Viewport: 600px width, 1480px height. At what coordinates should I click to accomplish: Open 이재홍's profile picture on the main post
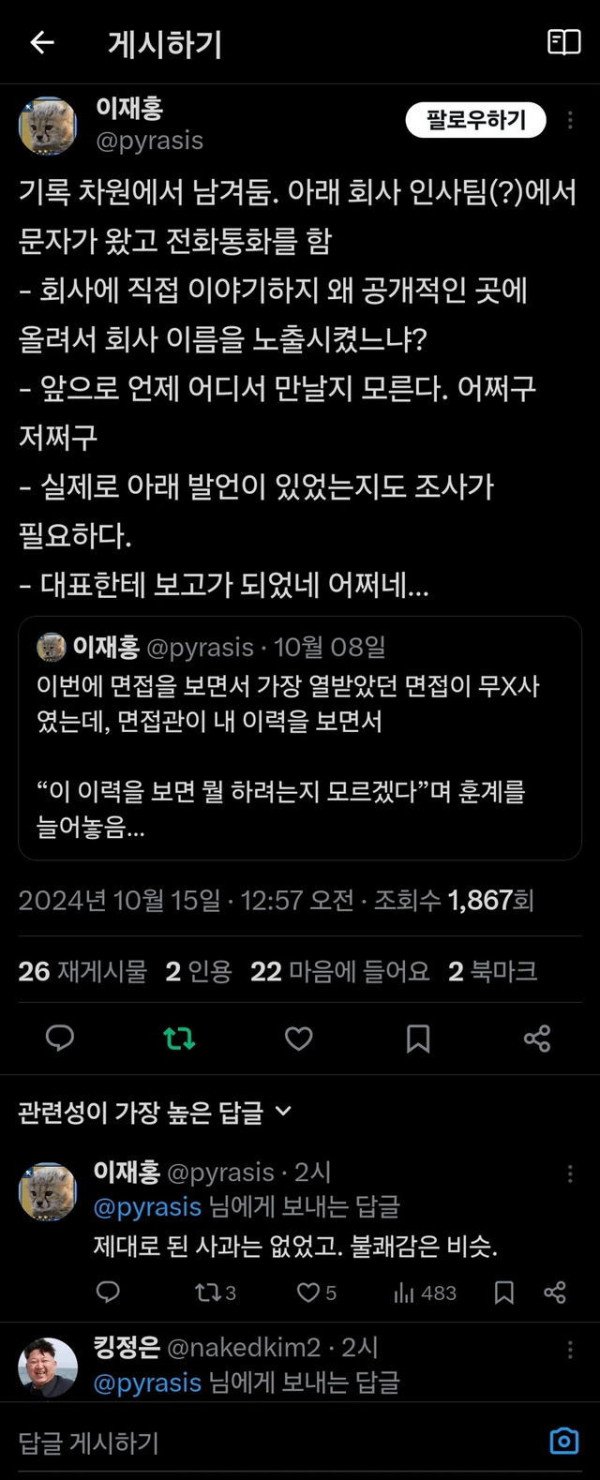(x=48, y=126)
